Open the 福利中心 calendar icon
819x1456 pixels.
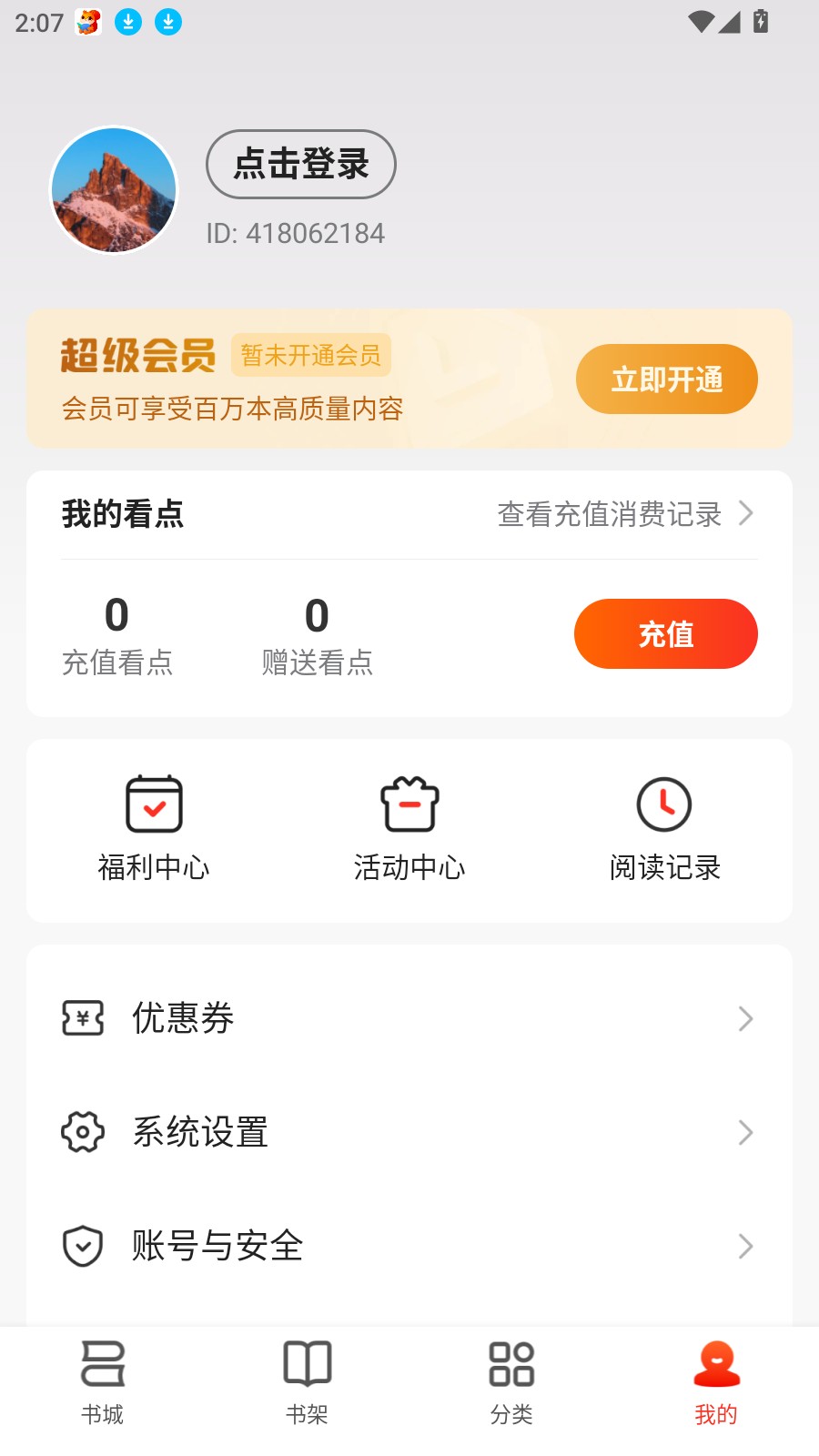(x=153, y=804)
